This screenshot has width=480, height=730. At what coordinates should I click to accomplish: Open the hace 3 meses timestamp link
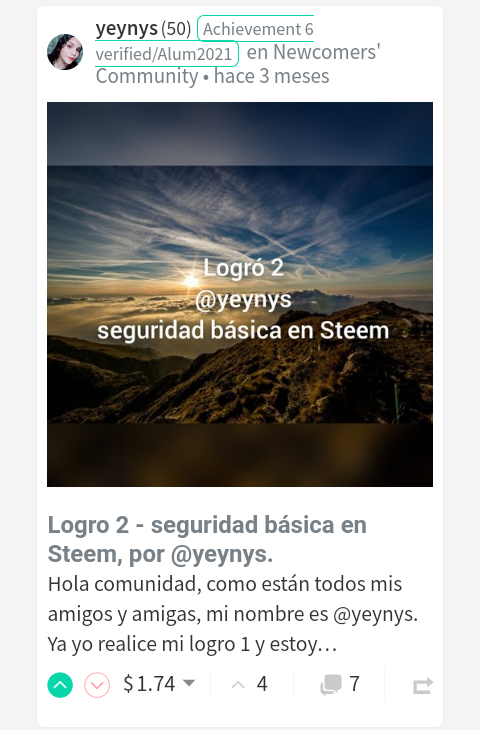click(271, 76)
